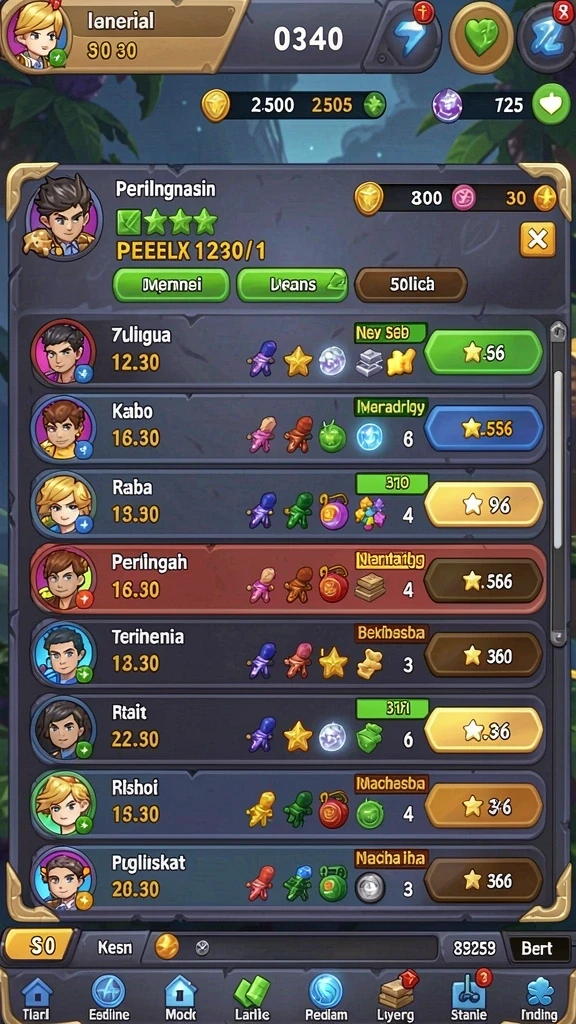Tap the blue star 556 button for Kabo

[483, 428]
